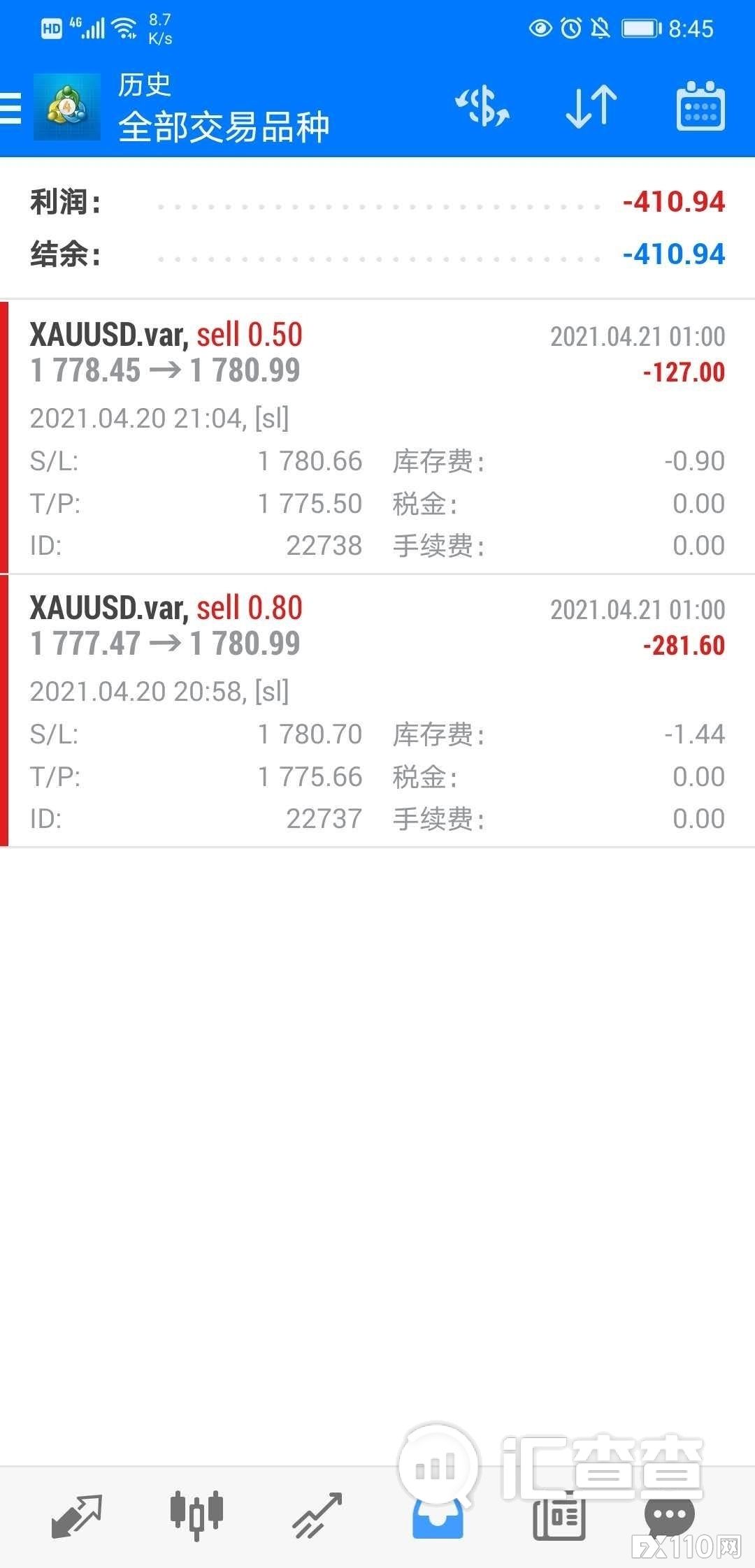
Task: Open the side navigation hamburger menu
Action: tap(10, 108)
